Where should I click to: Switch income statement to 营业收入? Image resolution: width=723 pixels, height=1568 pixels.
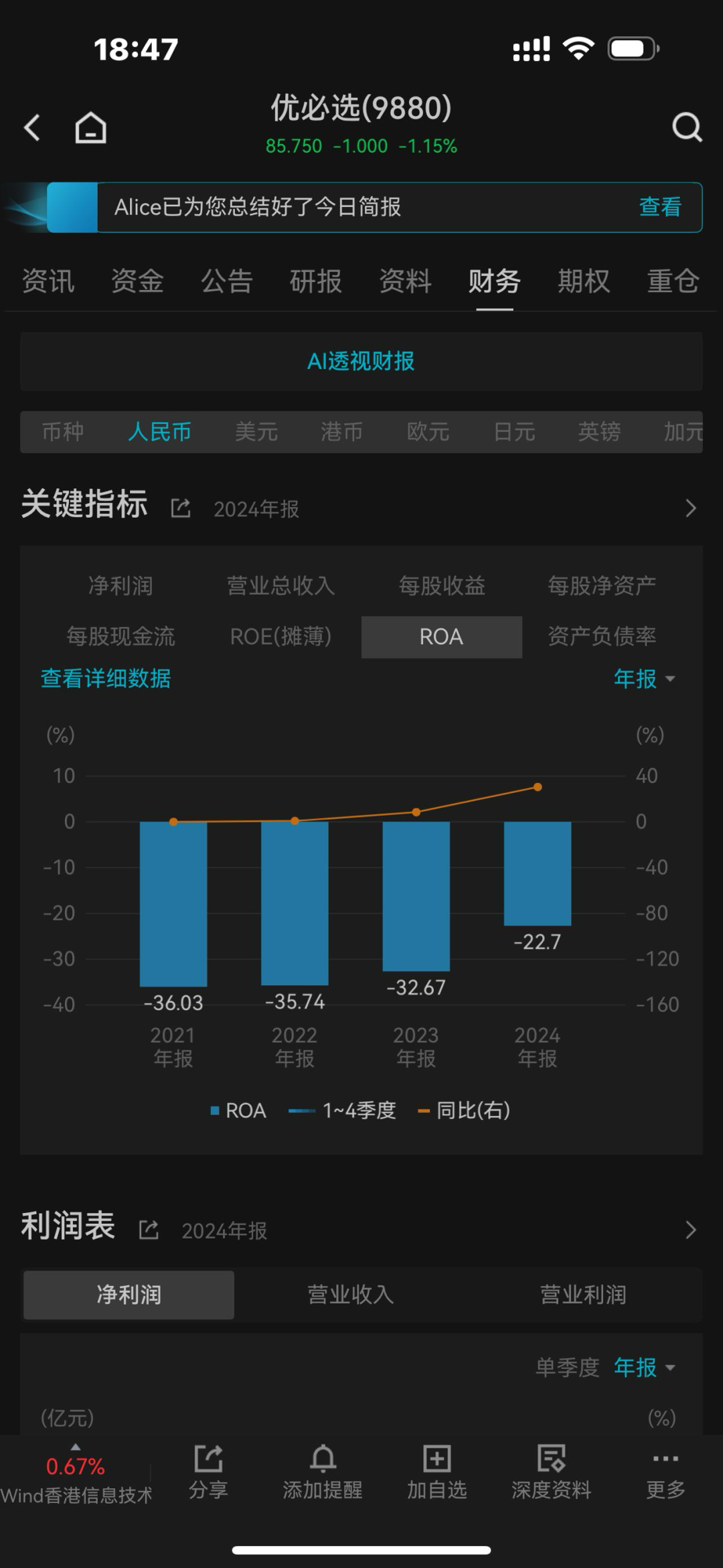click(350, 1295)
